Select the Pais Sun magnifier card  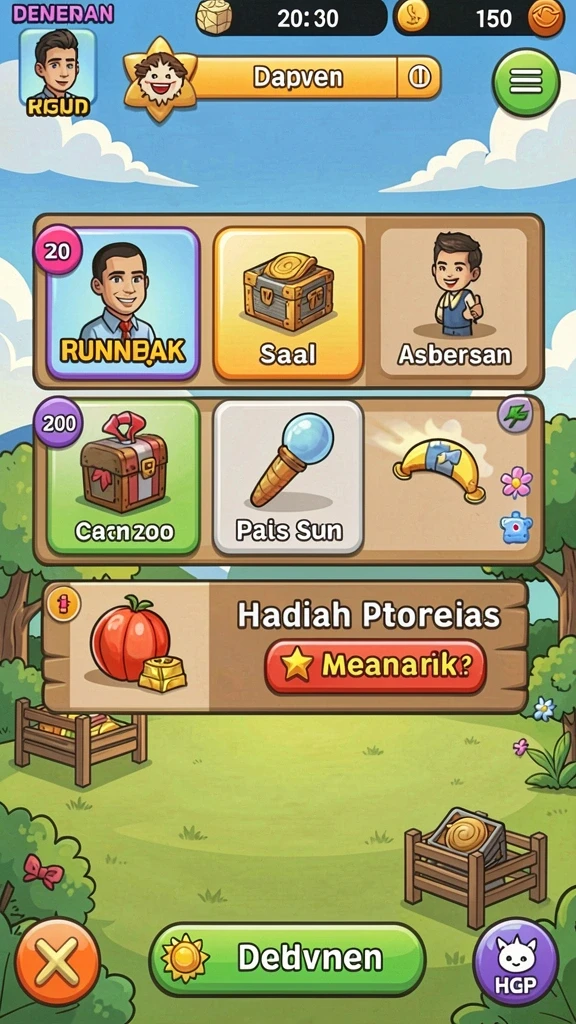(288, 477)
